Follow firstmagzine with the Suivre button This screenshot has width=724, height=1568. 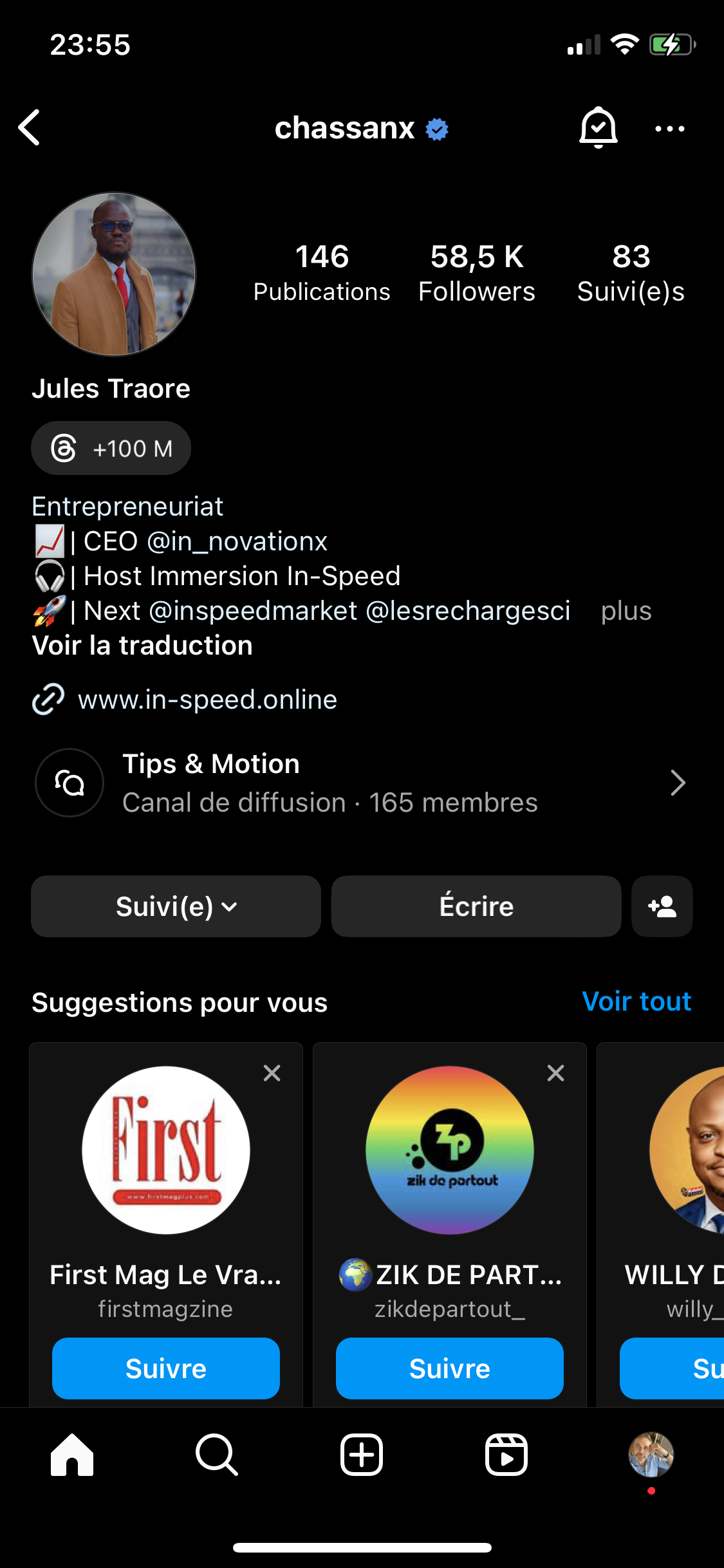click(x=166, y=1368)
